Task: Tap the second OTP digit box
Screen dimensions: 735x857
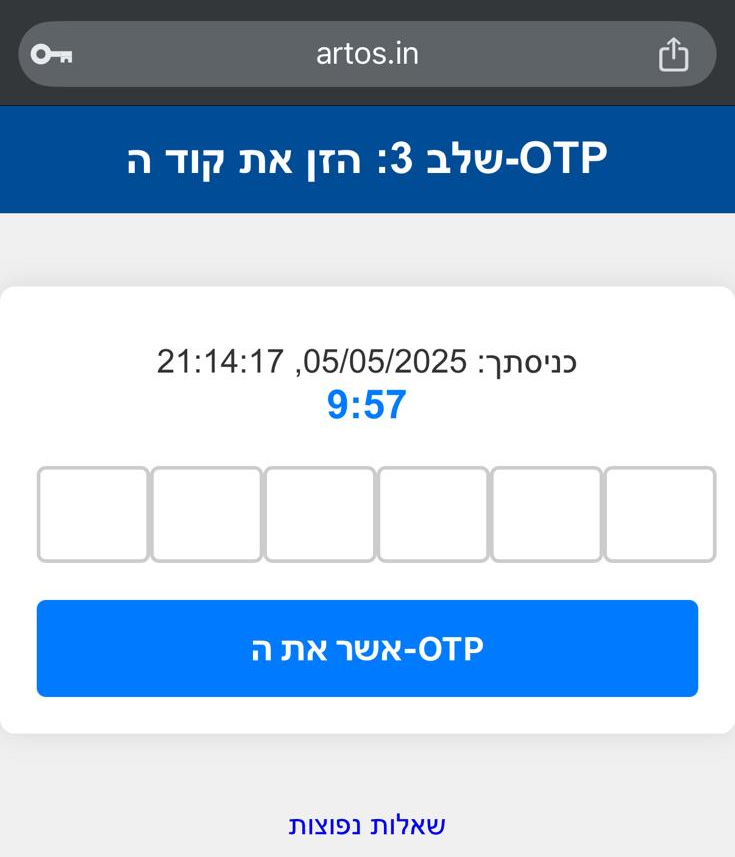Action: [x=204, y=513]
